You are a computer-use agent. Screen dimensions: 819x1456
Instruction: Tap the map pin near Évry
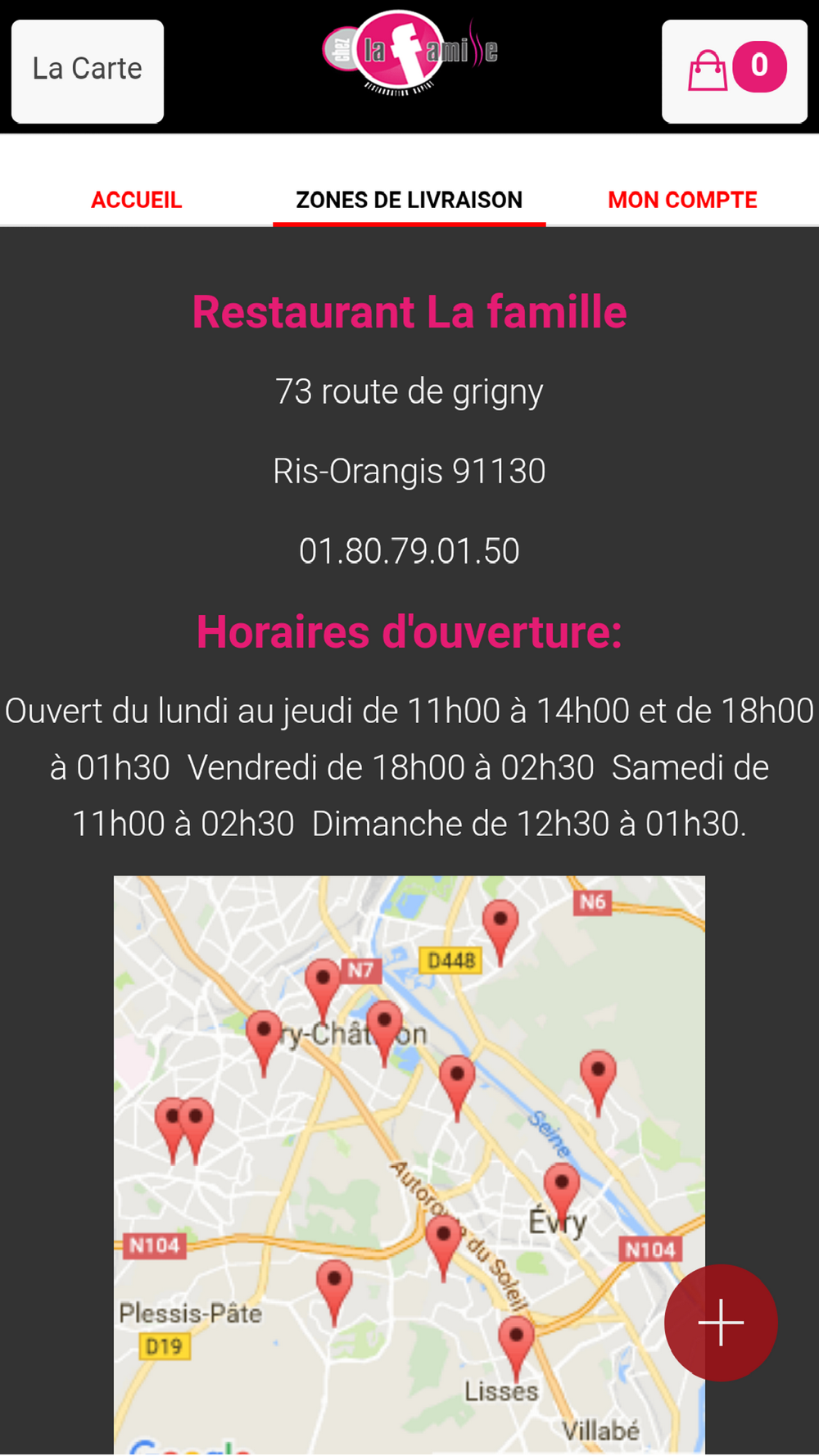coord(562,1192)
